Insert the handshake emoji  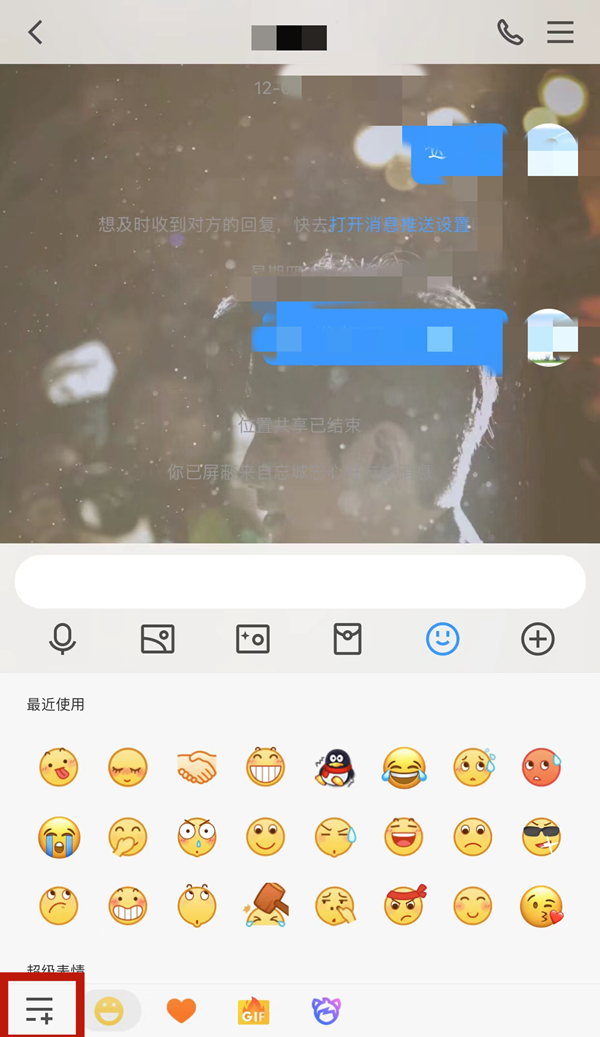click(x=197, y=768)
